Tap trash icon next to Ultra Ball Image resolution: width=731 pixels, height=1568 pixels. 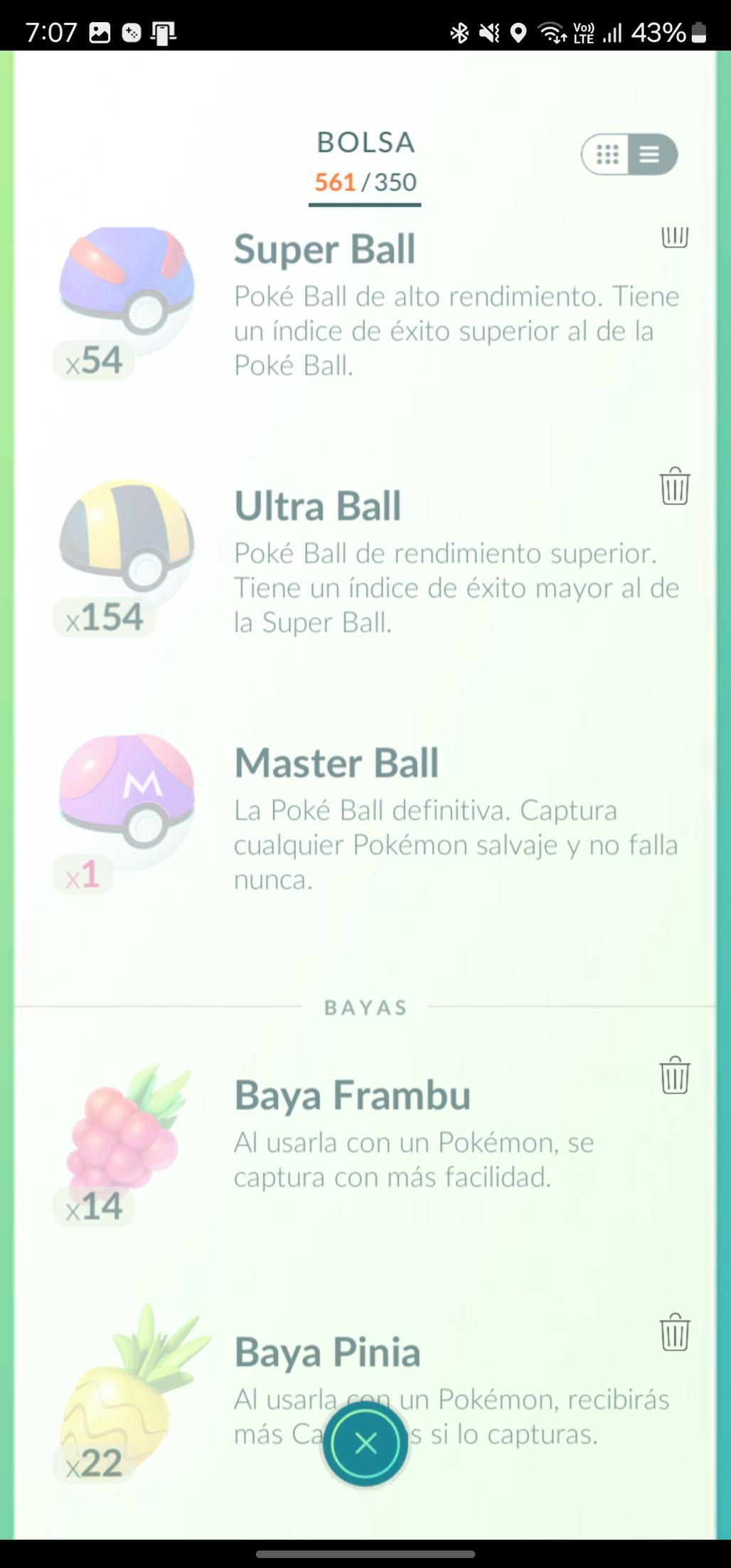click(674, 487)
